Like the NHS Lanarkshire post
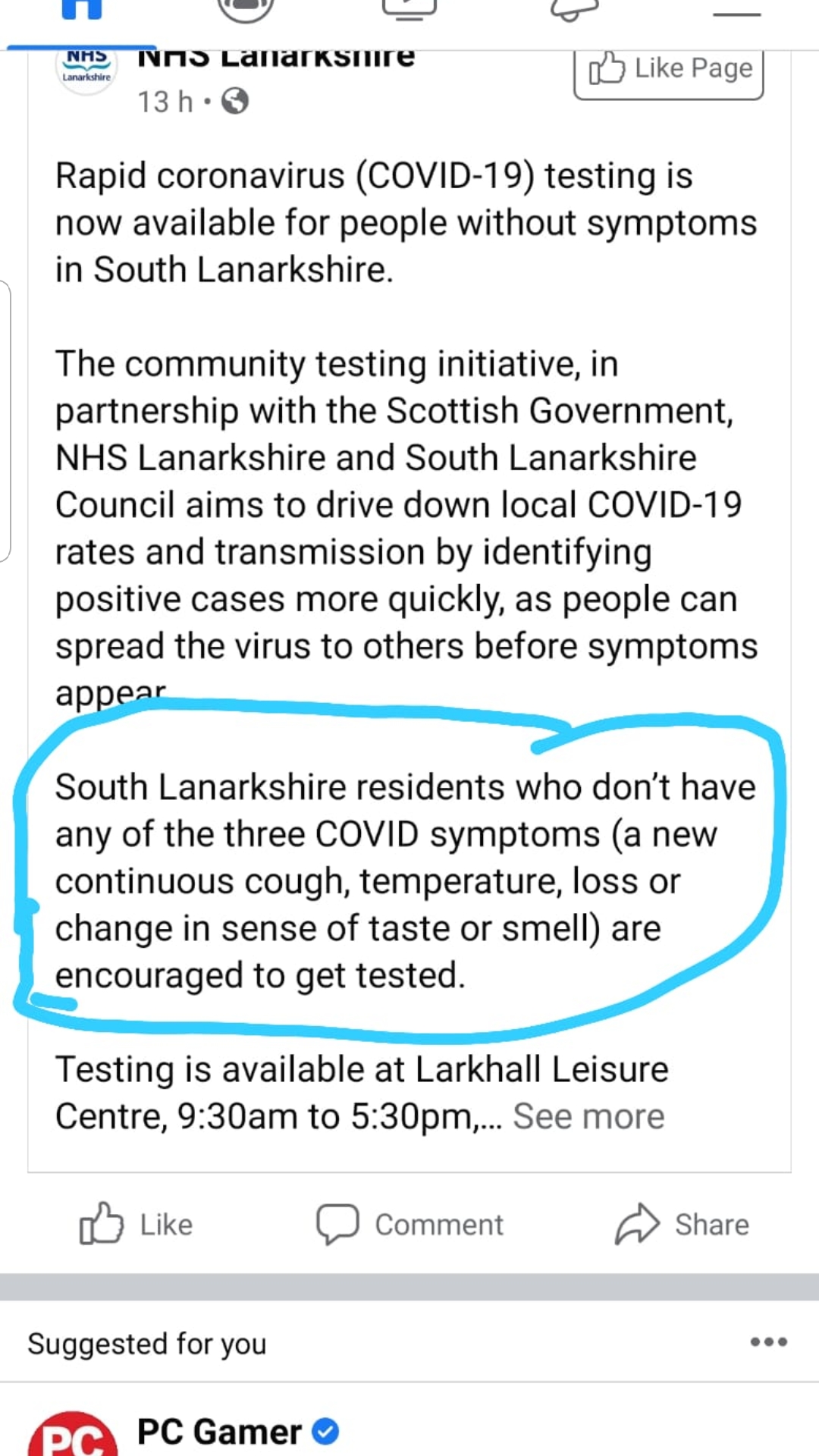This screenshot has width=819, height=1456. pos(136,1224)
